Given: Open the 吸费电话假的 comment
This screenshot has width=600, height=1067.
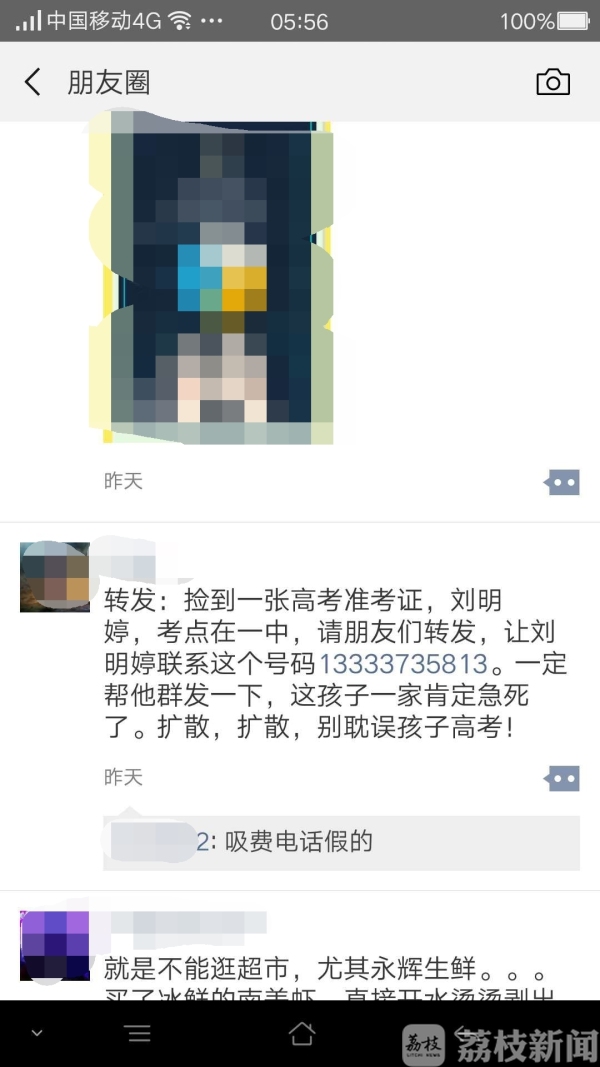Looking at the screenshot, I should click(340, 842).
